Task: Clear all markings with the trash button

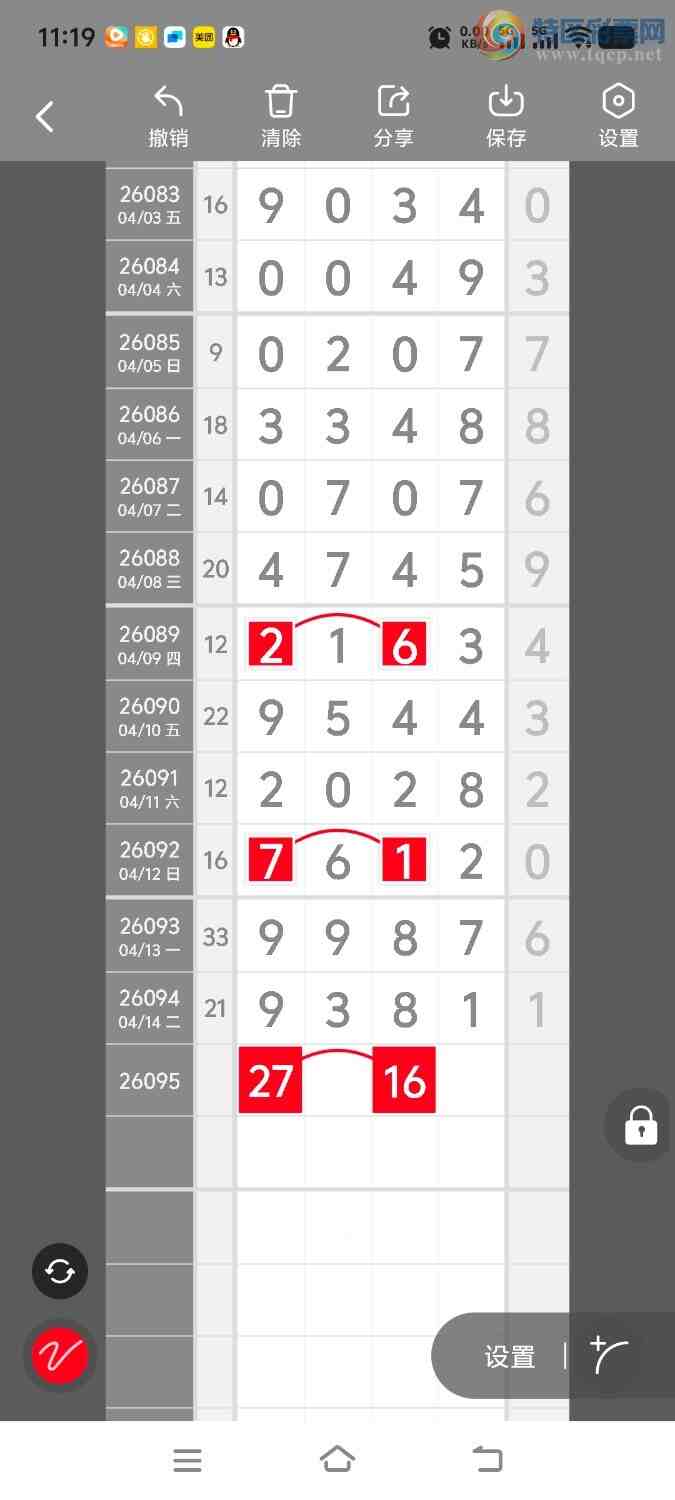Action: tap(281, 117)
